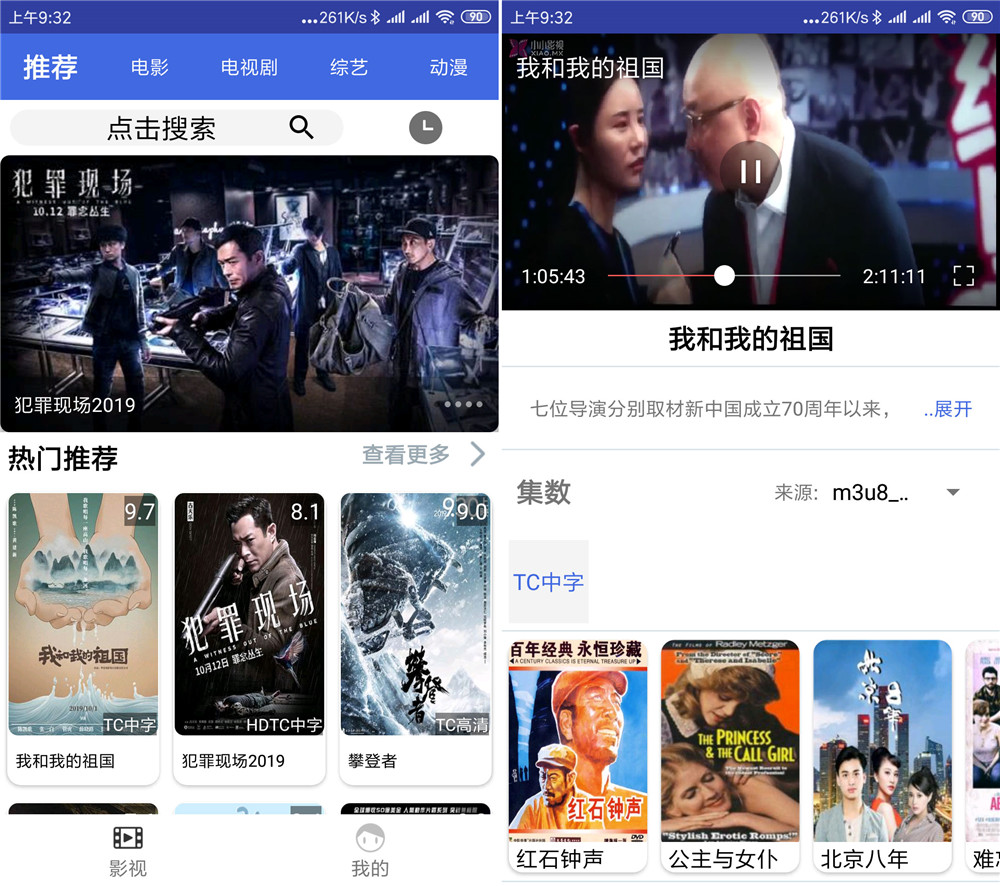
Task: Open the 犯罪现场2019 banner
Action: pyautogui.click(x=249, y=293)
